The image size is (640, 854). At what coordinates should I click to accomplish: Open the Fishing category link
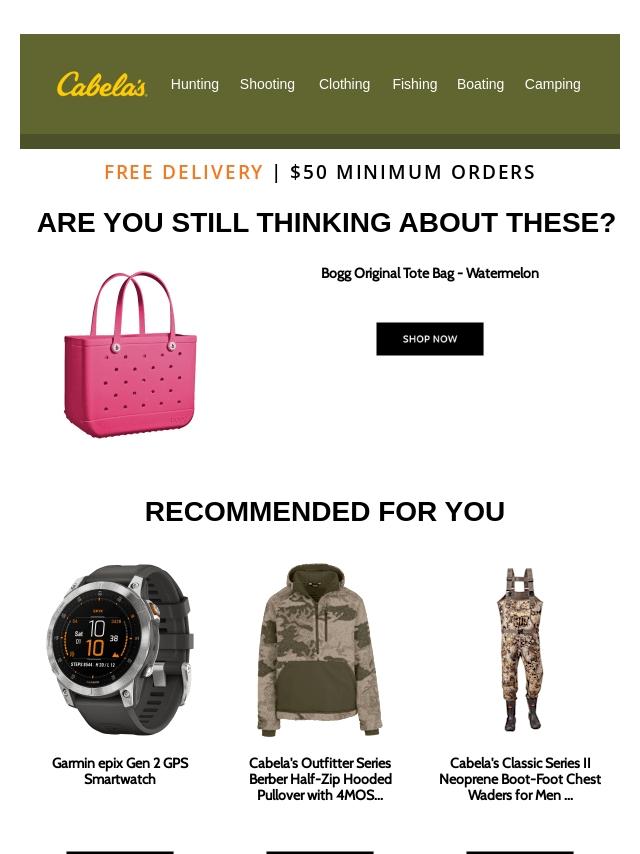[x=414, y=84]
